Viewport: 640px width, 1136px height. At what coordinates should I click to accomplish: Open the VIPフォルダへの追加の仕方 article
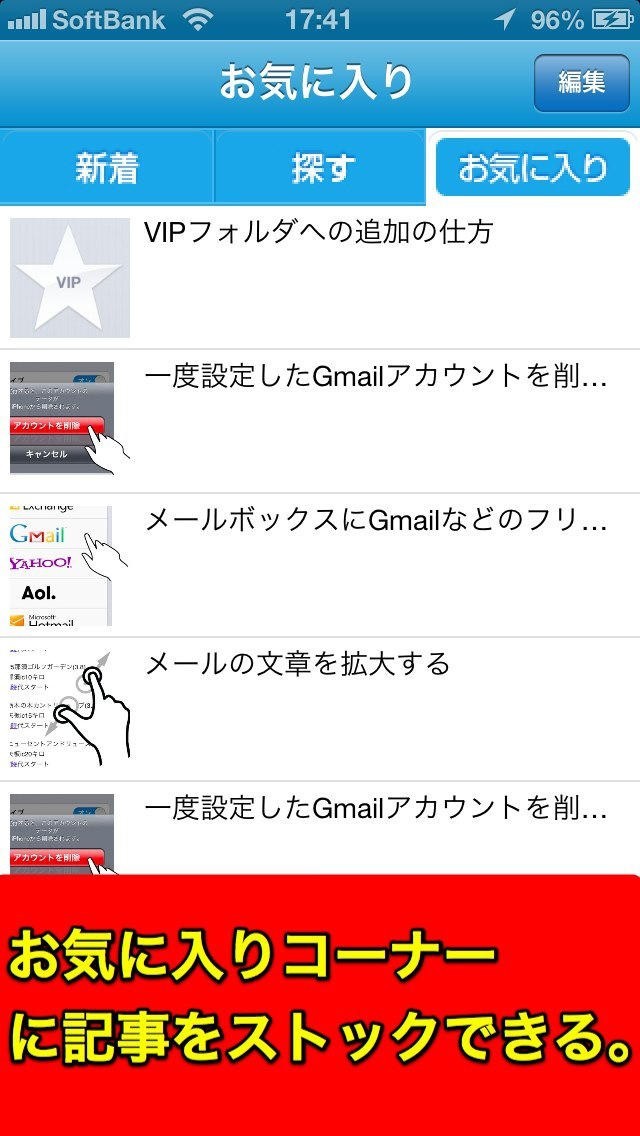[320, 277]
